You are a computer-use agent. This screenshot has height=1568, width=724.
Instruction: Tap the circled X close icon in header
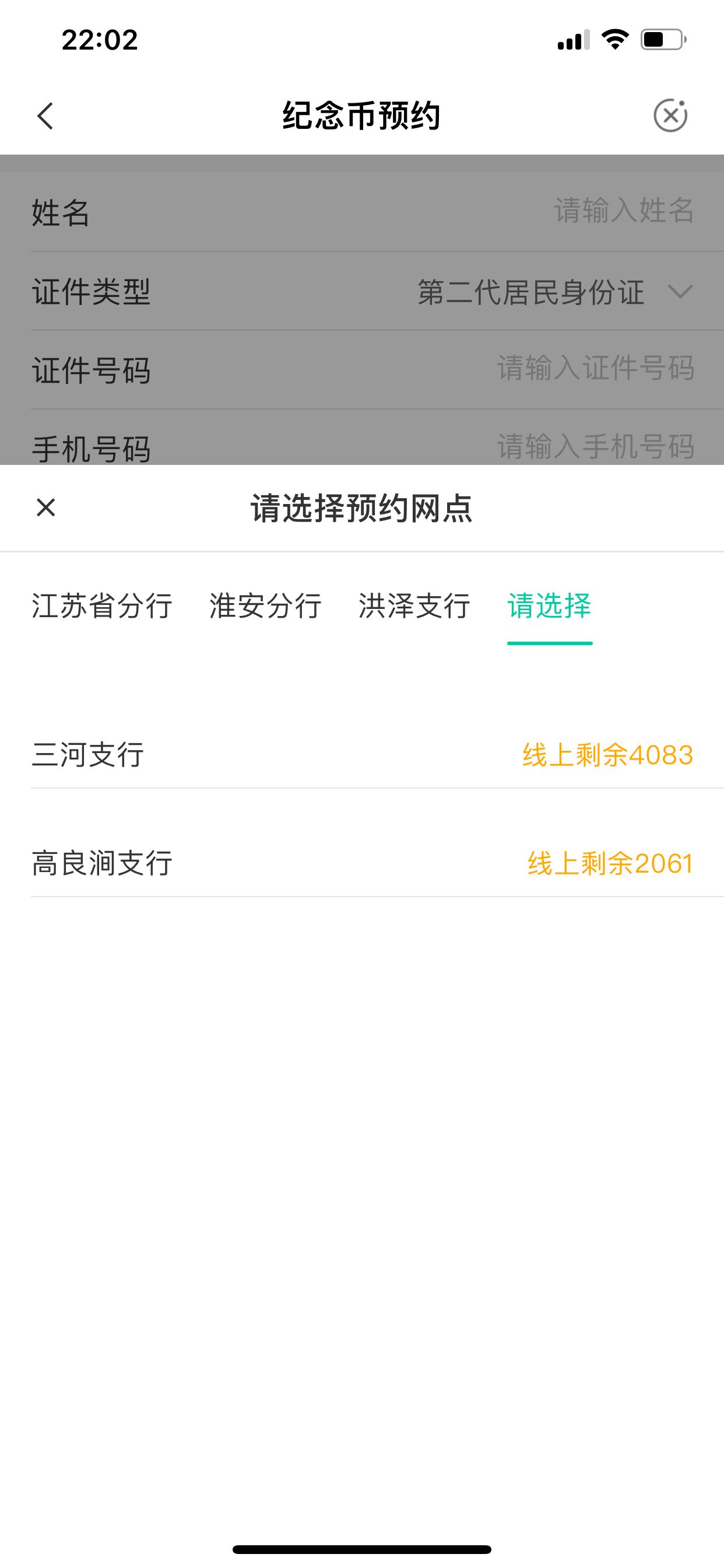[x=670, y=115]
